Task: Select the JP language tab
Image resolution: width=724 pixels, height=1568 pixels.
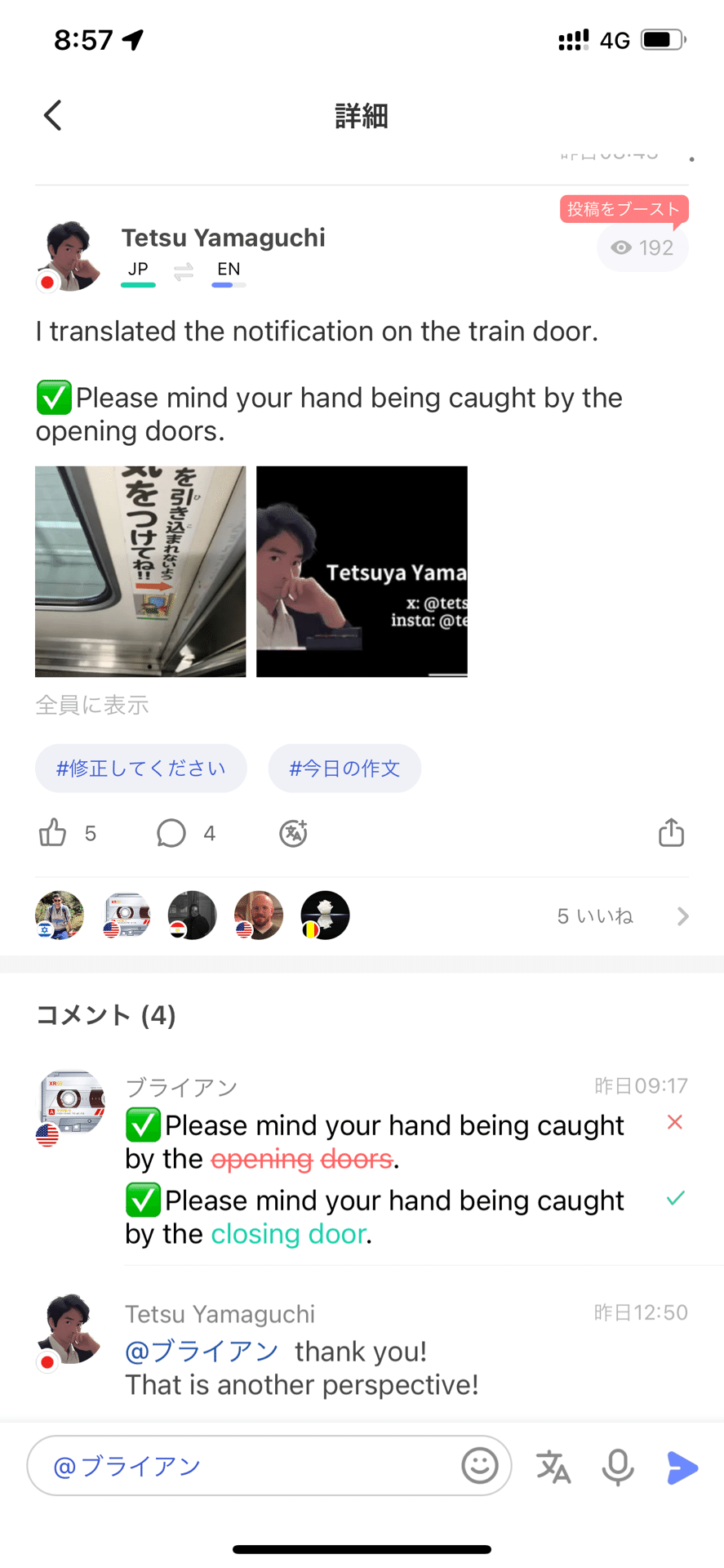Action: coord(138,269)
